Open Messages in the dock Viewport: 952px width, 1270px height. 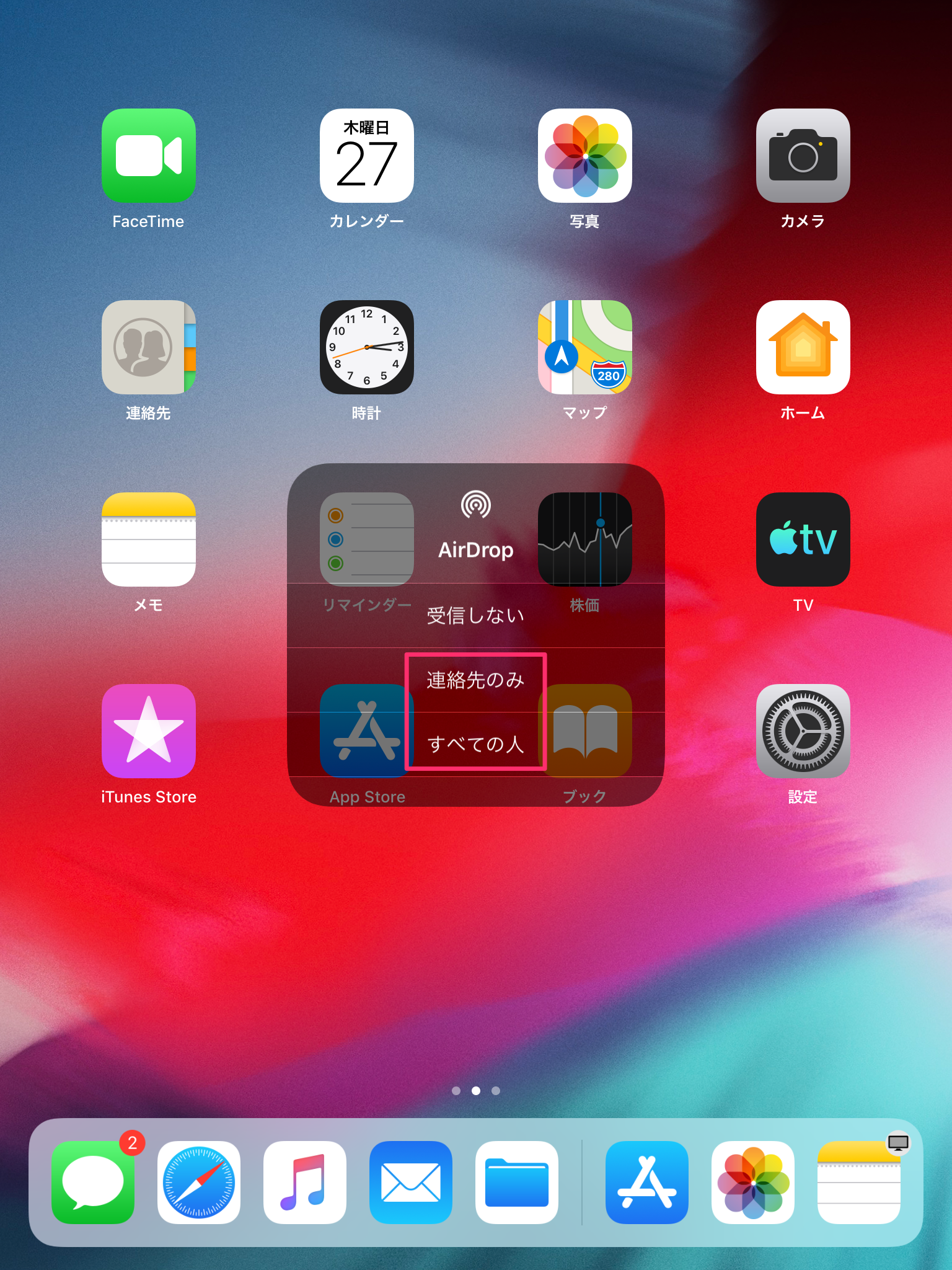coord(93,1183)
